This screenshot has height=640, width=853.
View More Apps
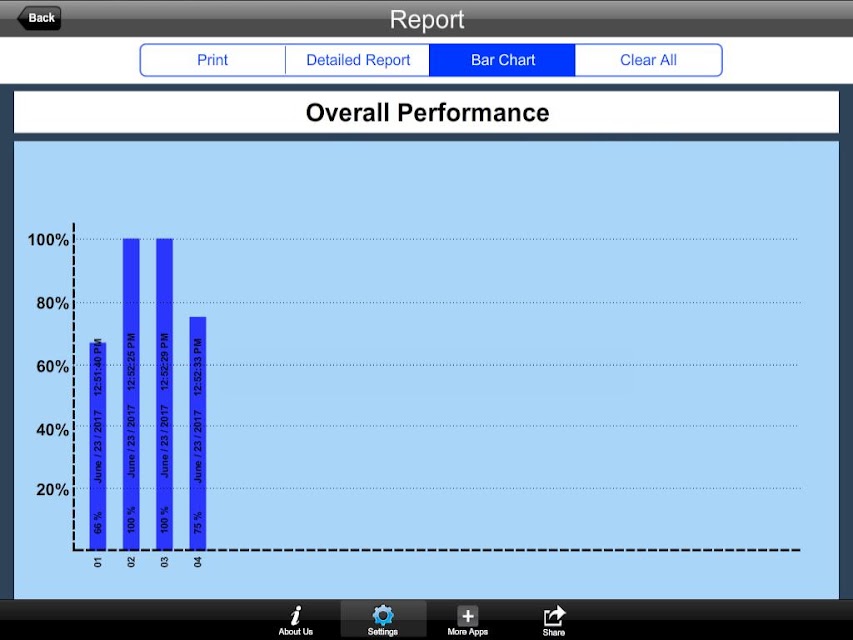pos(468,620)
